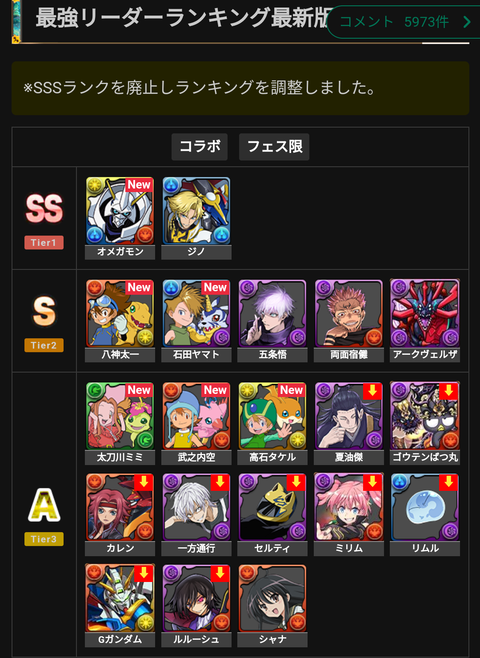Open Gガンダム leader details
480x658 pixels.
tap(120, 606)
